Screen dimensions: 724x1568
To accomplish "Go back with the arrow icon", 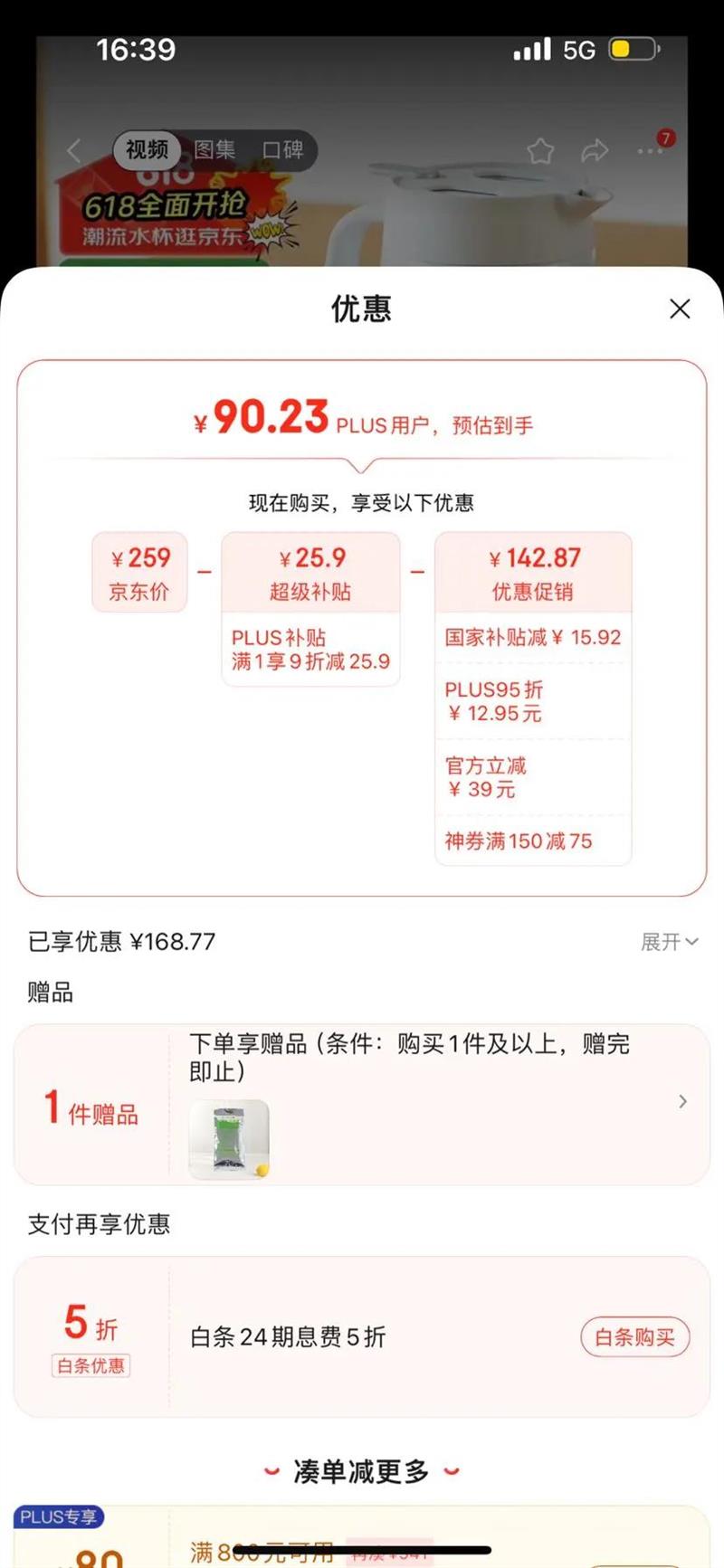I will pos(74,150).
